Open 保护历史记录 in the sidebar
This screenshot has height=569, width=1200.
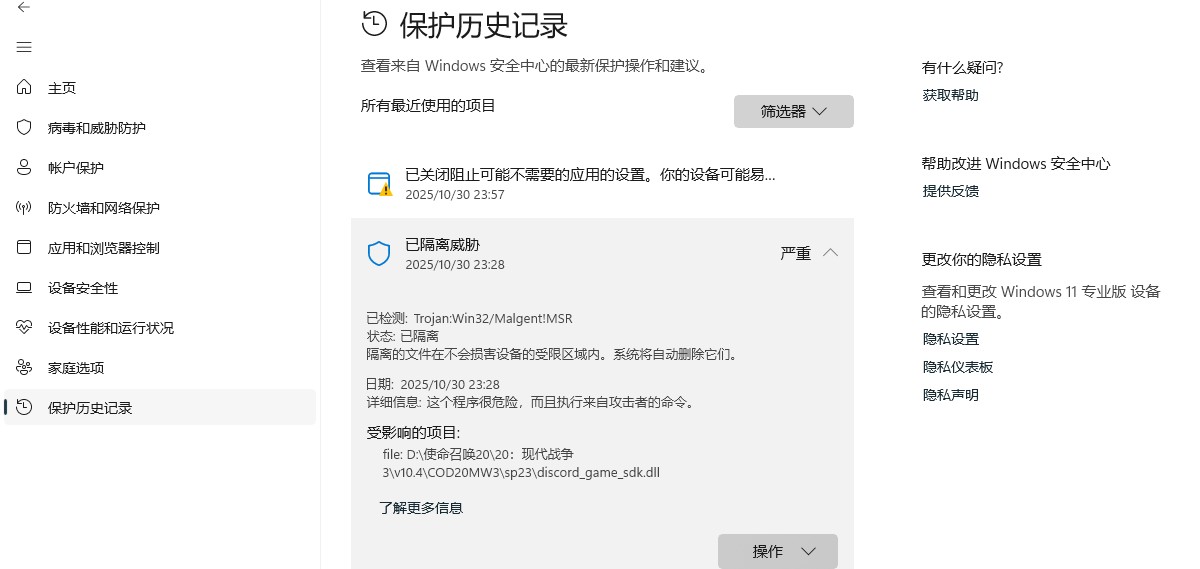90,408
